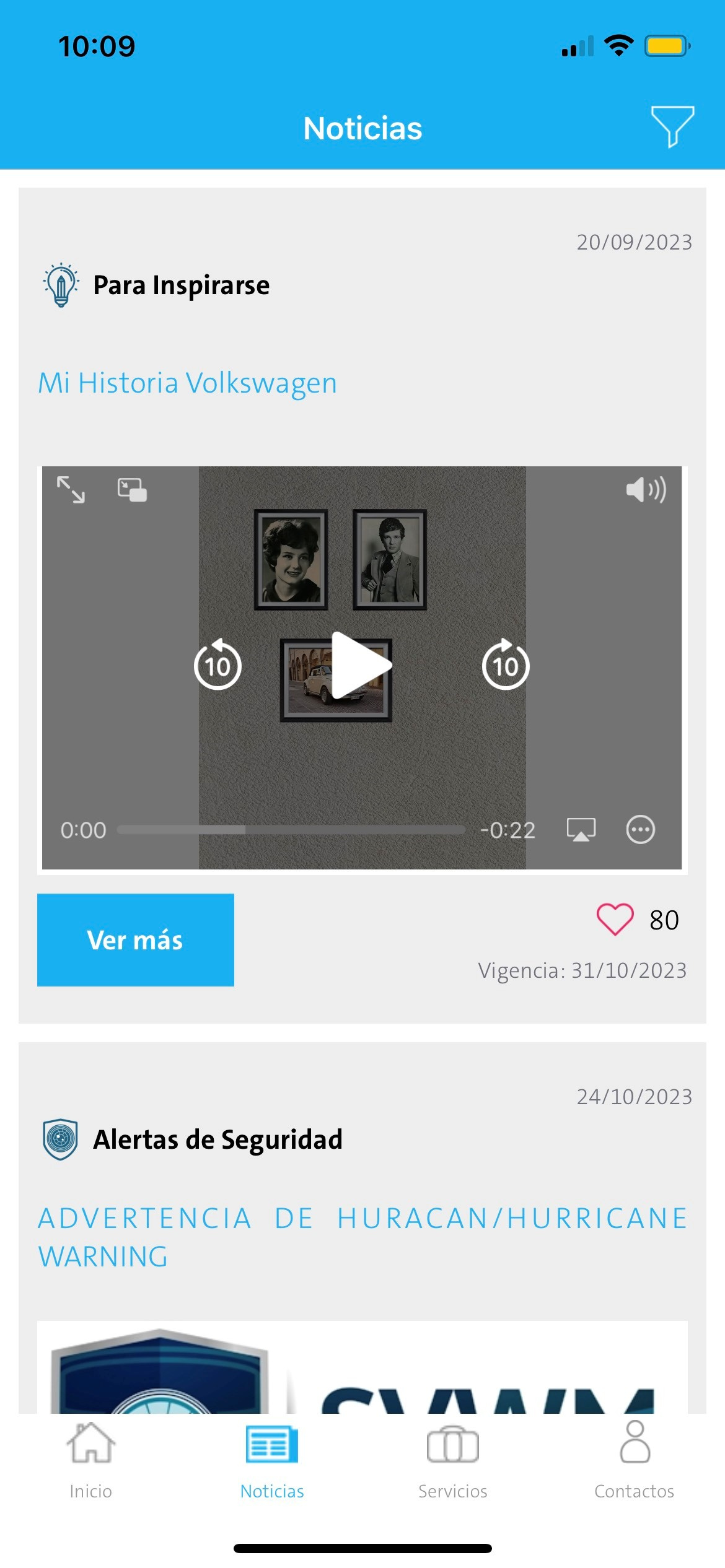Image resolution: width=725 pixels, height=1568 pixels.
Task: Open the Advertencia de Huracan alert
Action: 362,1237
